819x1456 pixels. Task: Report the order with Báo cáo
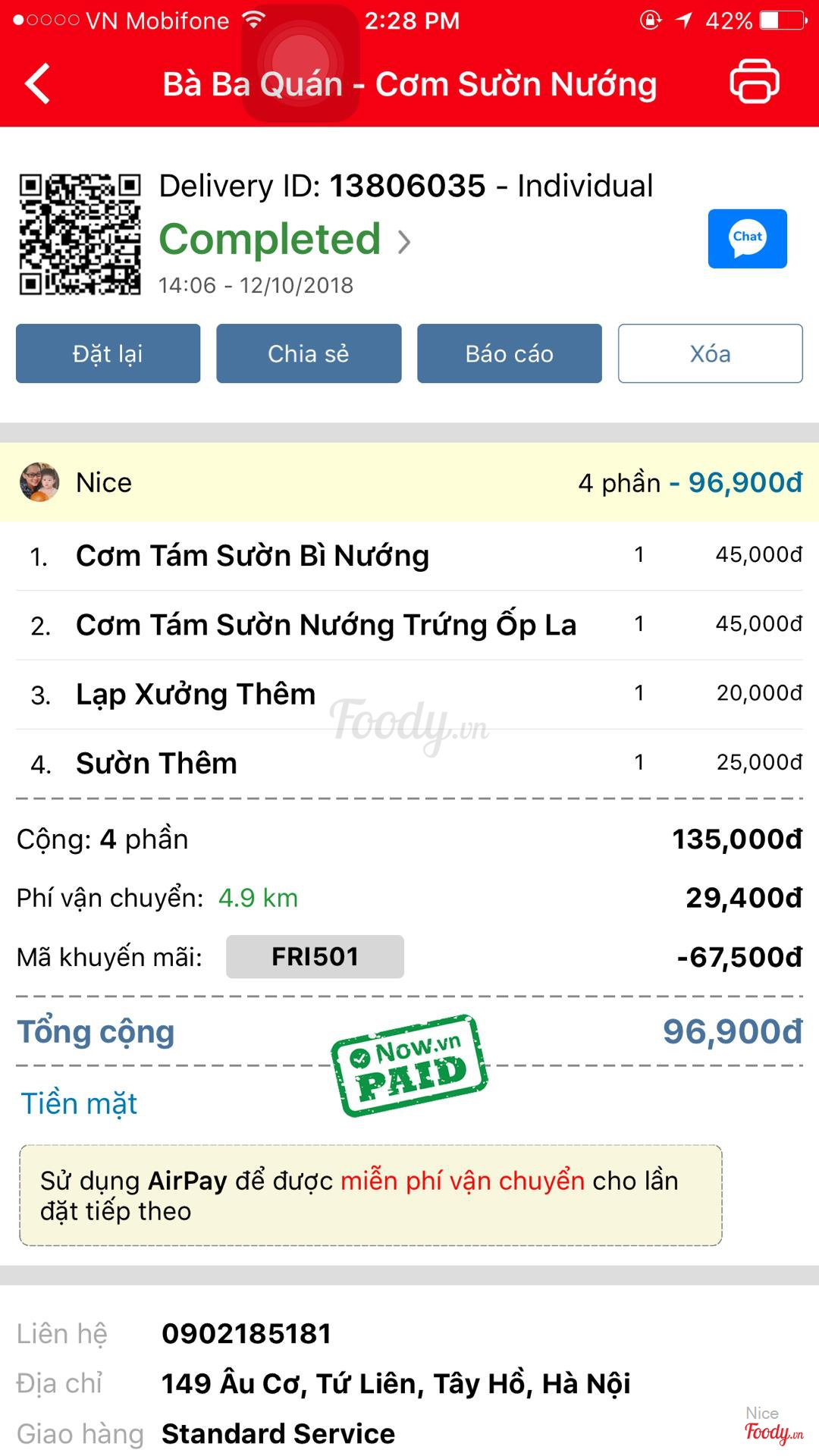[x=509, y=353]
